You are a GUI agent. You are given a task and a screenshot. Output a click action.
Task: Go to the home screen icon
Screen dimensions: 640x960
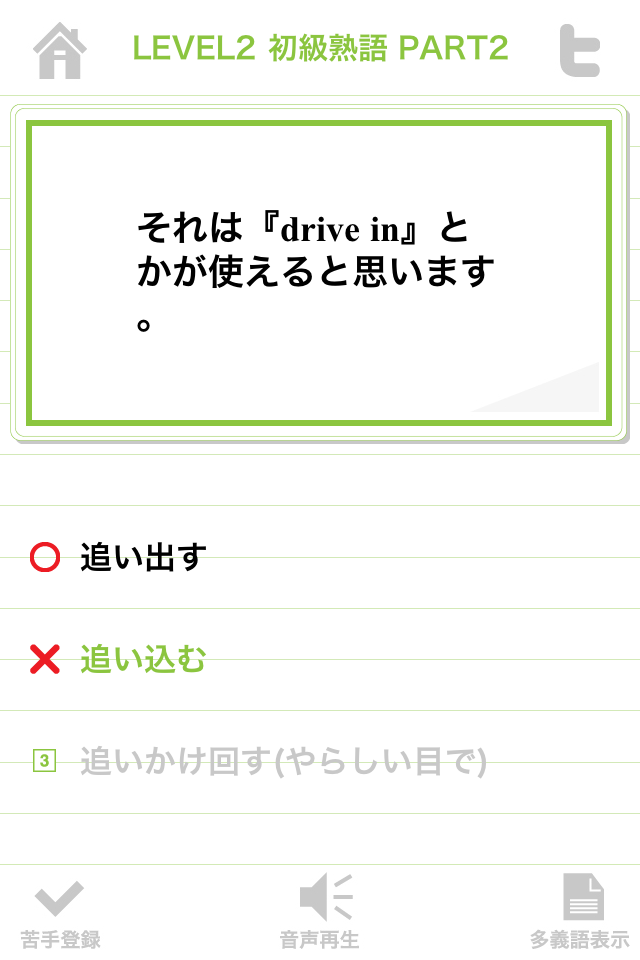pos(60,50)
